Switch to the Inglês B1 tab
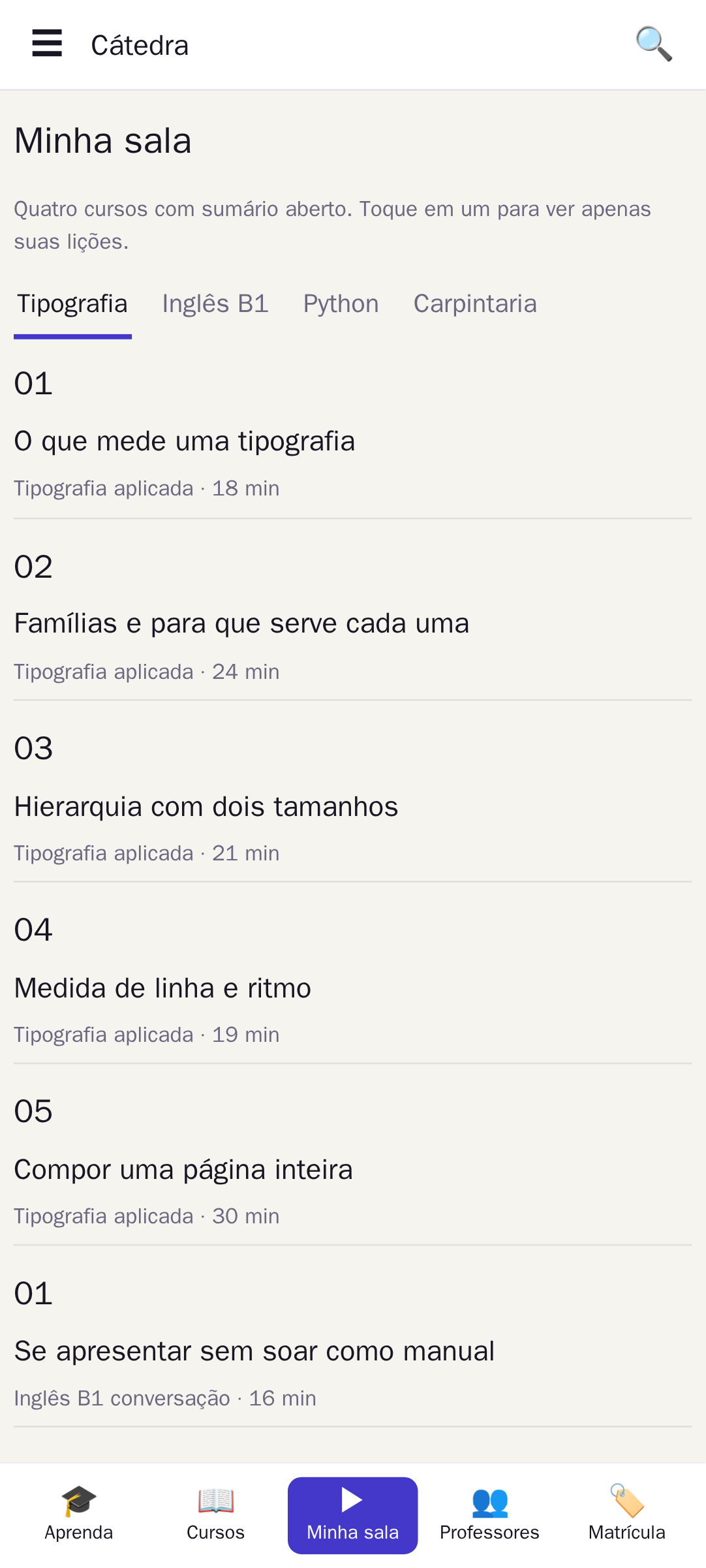Image resolution: width=706 pixels, height=1568 pixels. pyautogui.click(x=215, y=306)
